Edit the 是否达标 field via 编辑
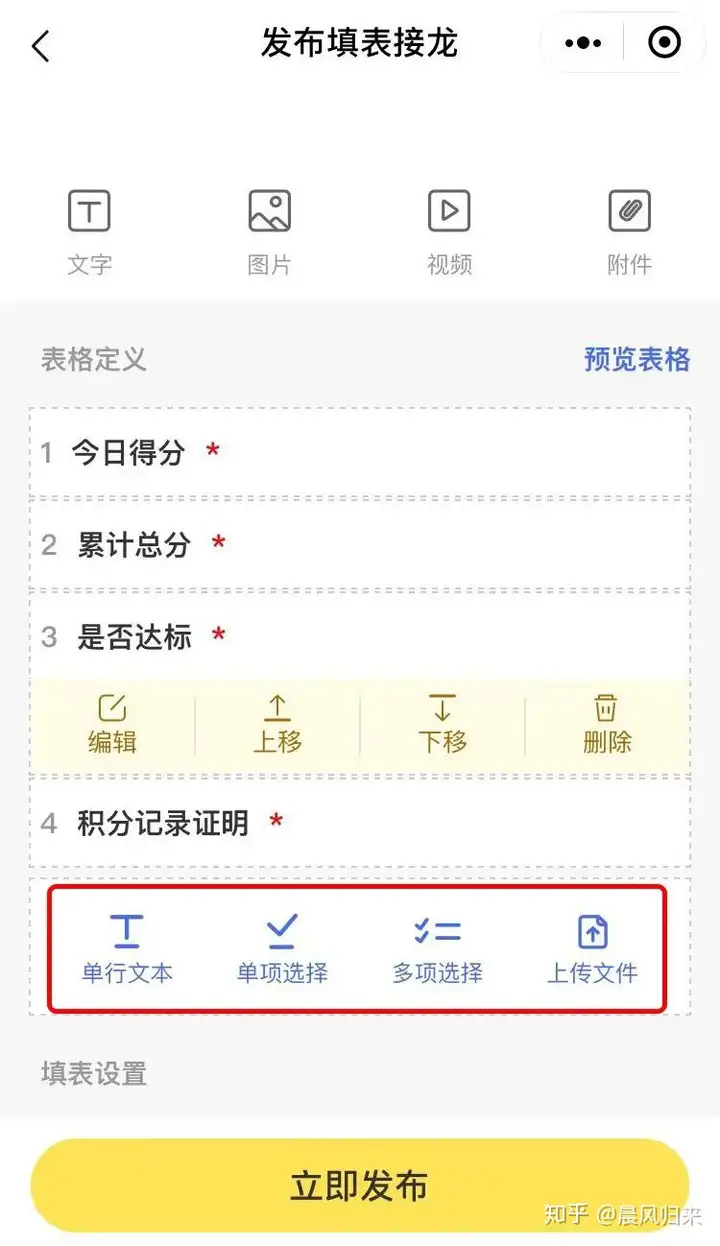The height and width of the screenshot is (1246, 720). (112, 725)
